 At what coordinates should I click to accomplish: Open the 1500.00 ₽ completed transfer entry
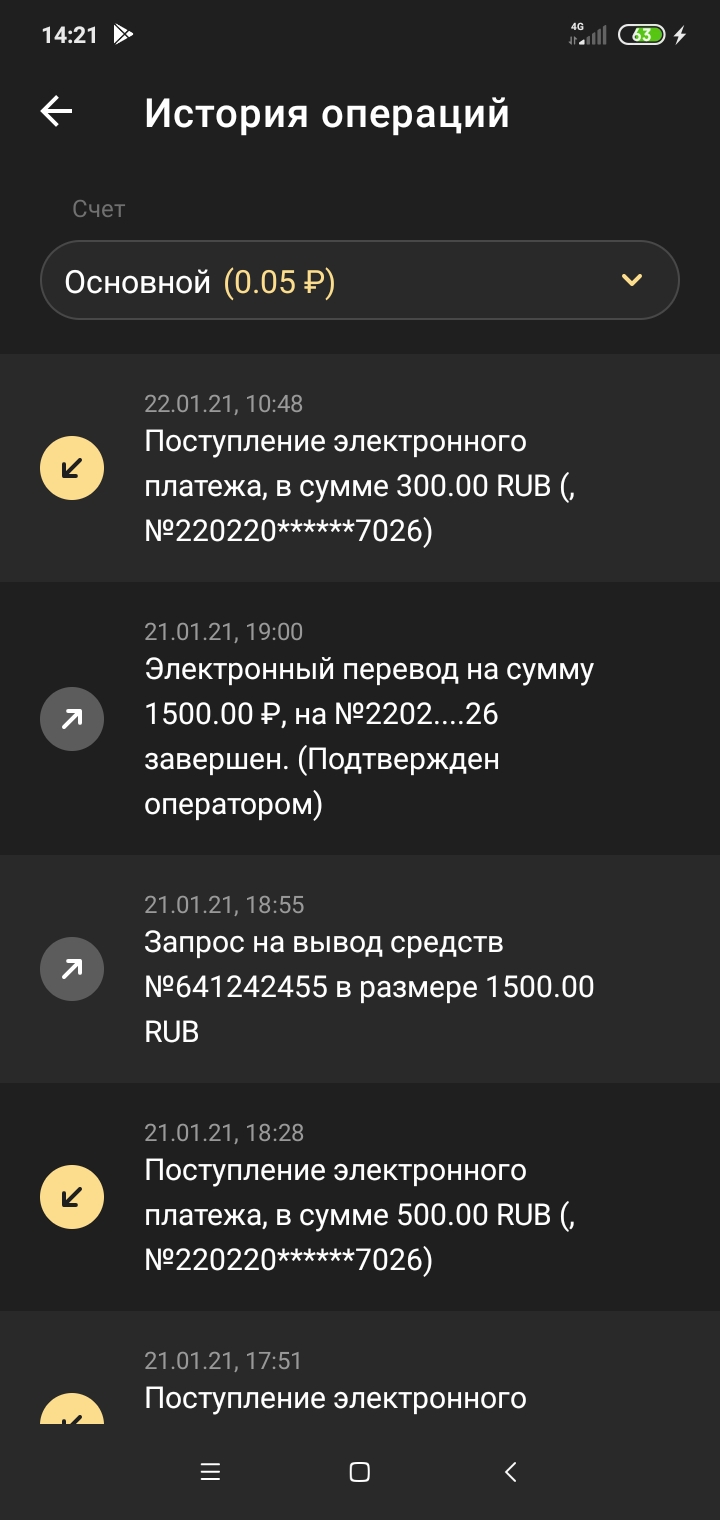pos(360,719)
